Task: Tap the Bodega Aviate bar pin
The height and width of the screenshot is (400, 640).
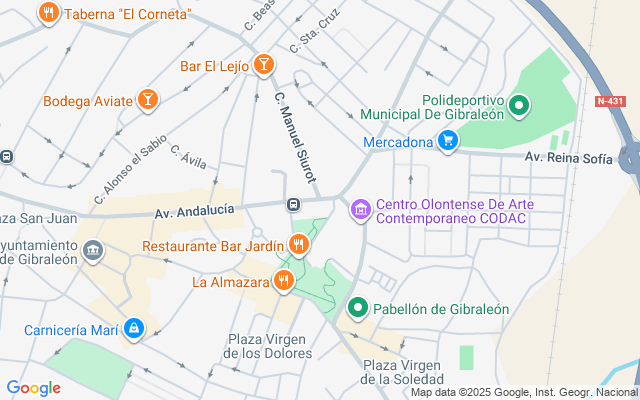Action: pyautogui.click(x=147, y=100)
